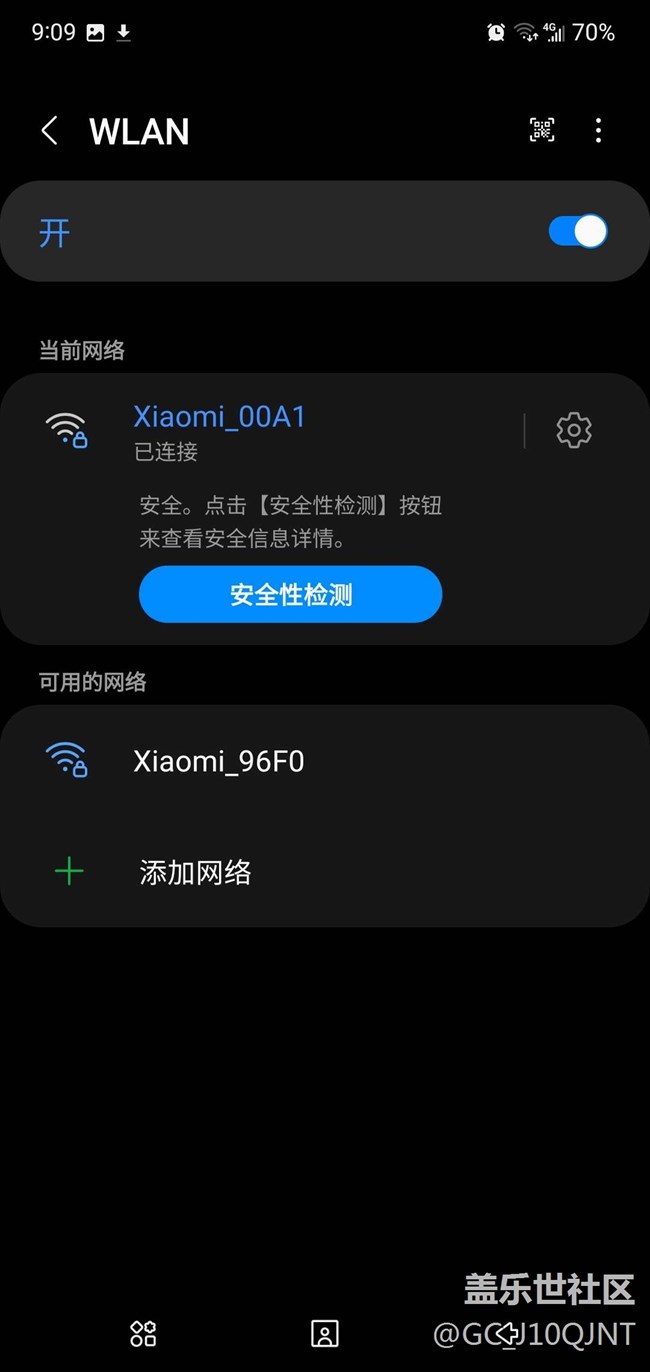Image resolution: width=650 pixels, height=1372 pixels.
Task: Open the QR code scanner
Action: [x=542, y=130]
